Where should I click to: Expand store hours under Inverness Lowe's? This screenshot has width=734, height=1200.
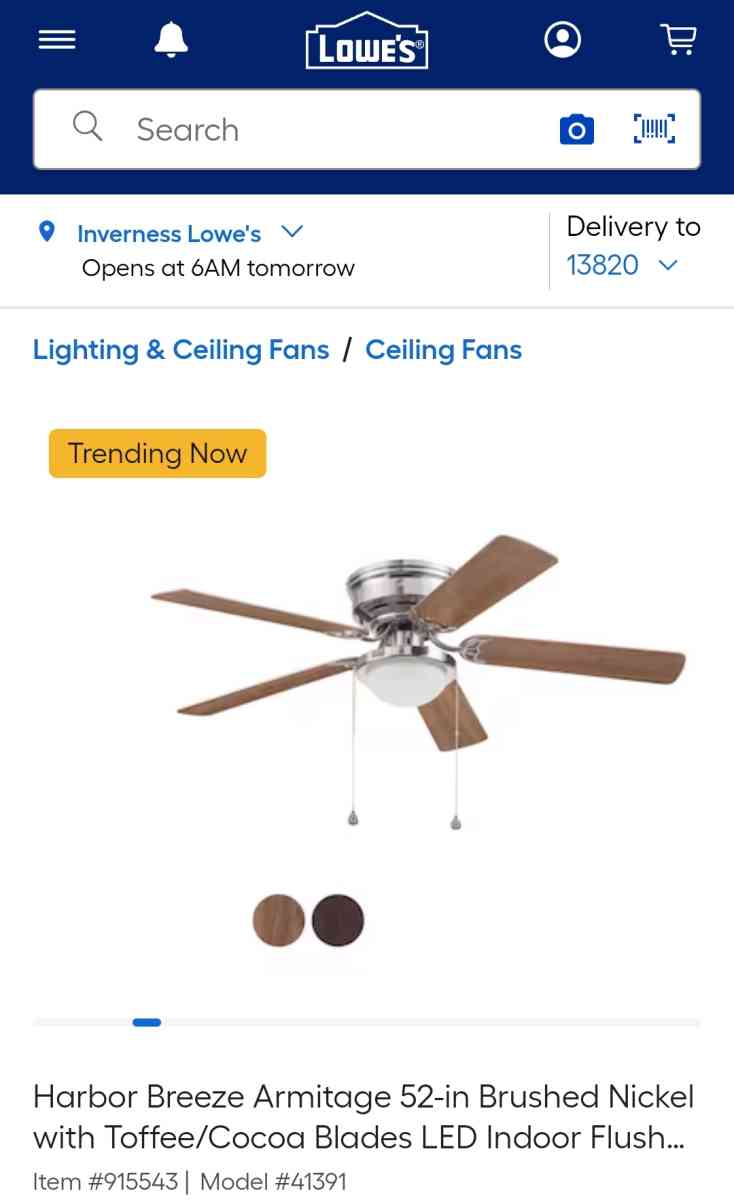tap(216, 267)
